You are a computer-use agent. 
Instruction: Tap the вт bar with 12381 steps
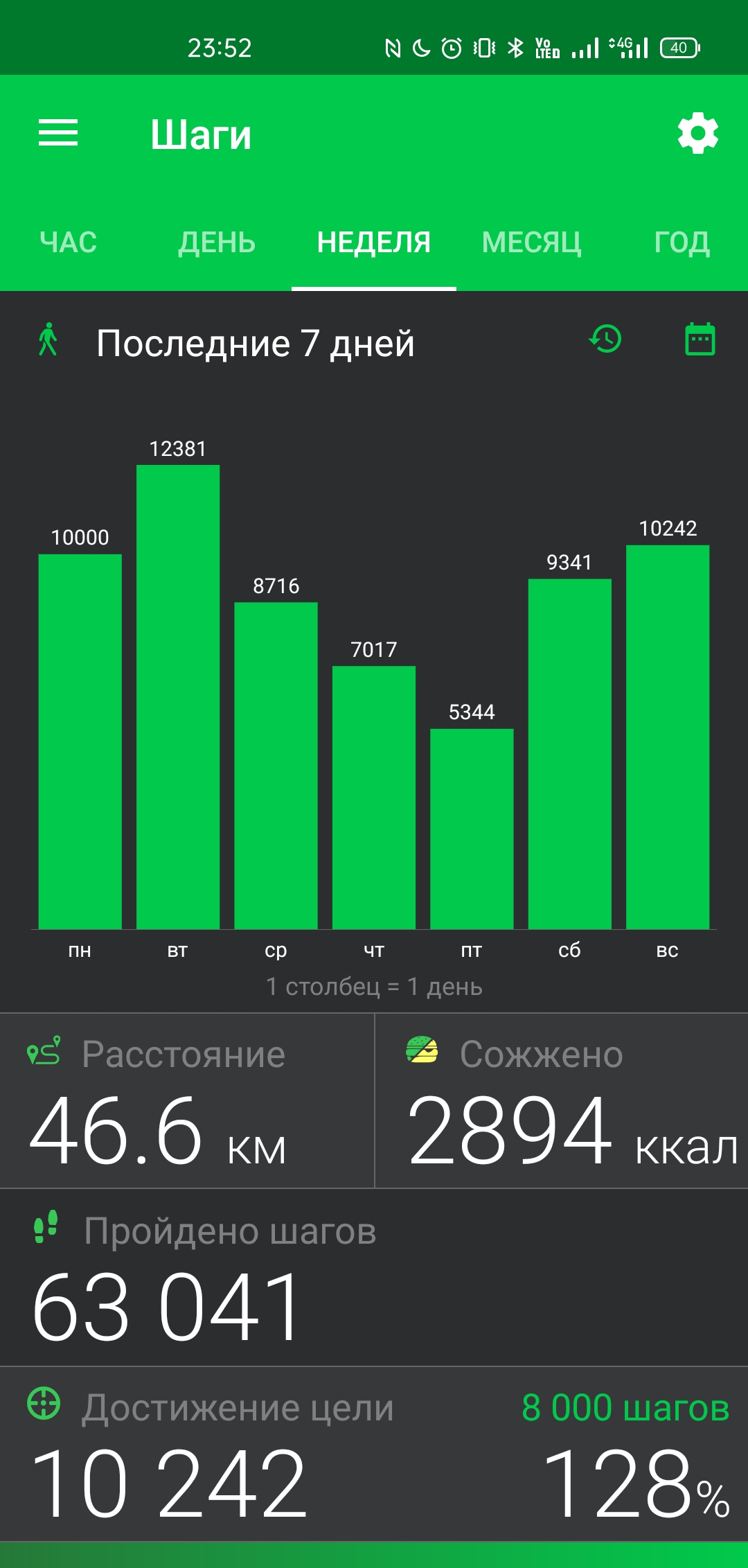coord(178,696)
